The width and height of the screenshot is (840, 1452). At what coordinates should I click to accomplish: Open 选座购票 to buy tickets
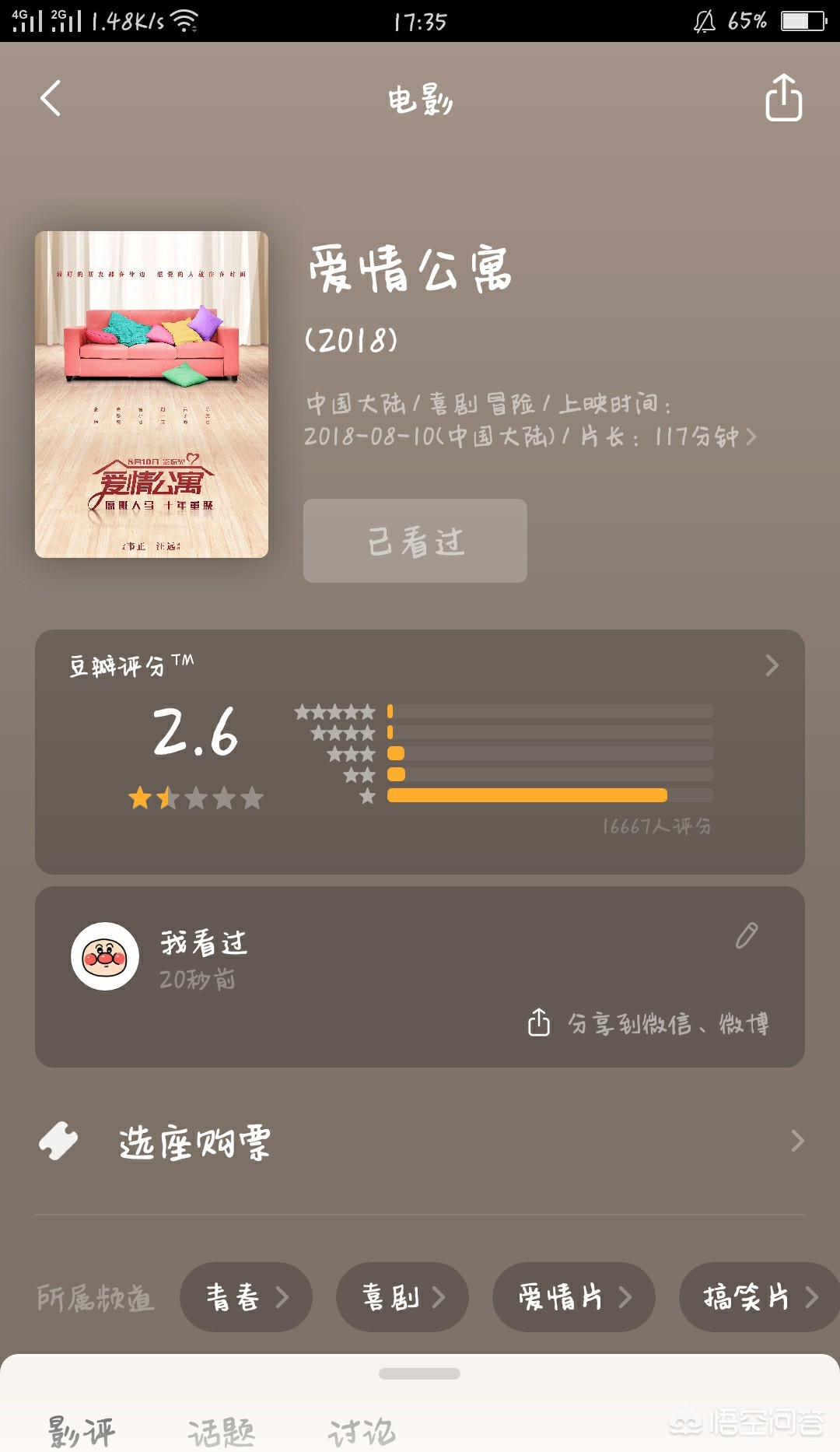click(420, 1142)
